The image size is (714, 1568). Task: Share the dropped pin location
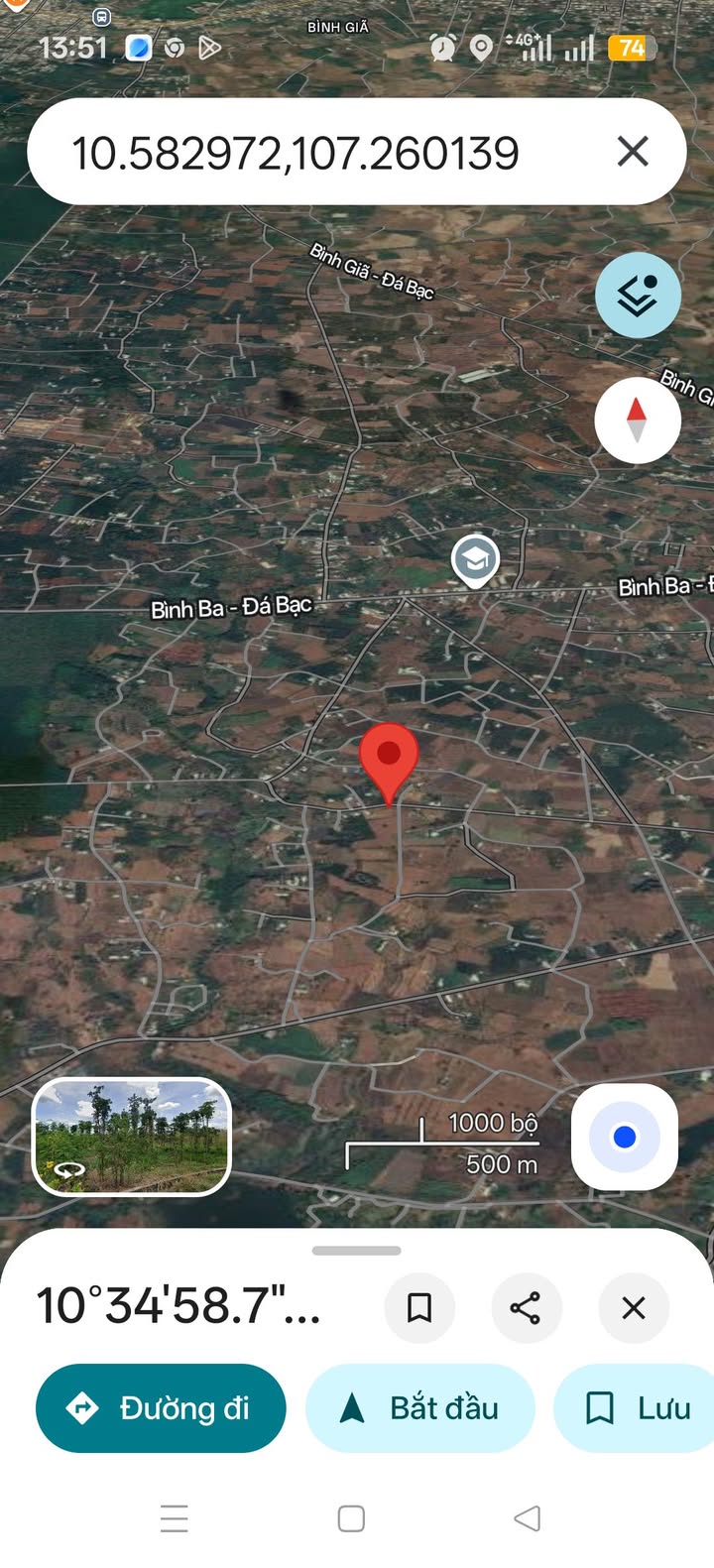click(526, 1307)
